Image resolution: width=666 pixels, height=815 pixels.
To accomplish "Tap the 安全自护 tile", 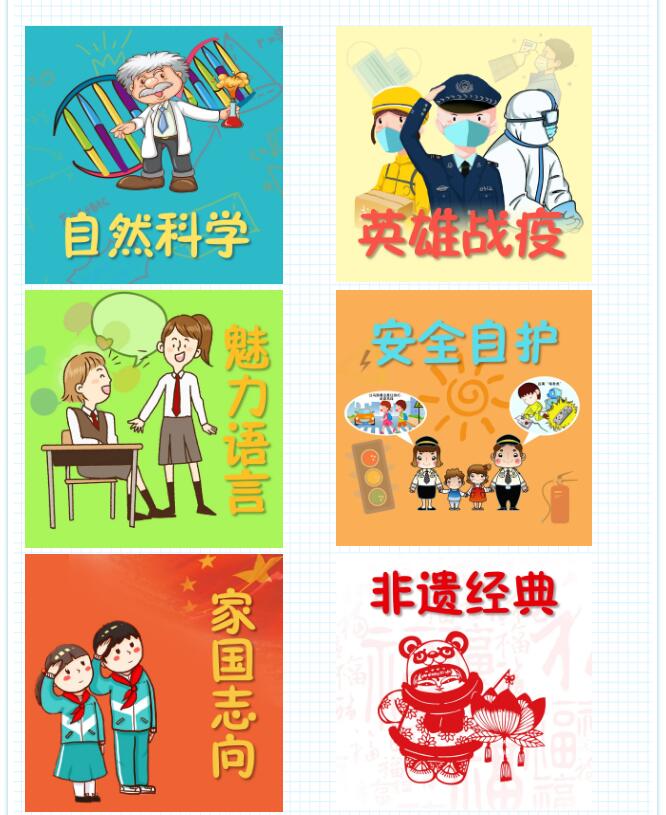I will (463, 418).
